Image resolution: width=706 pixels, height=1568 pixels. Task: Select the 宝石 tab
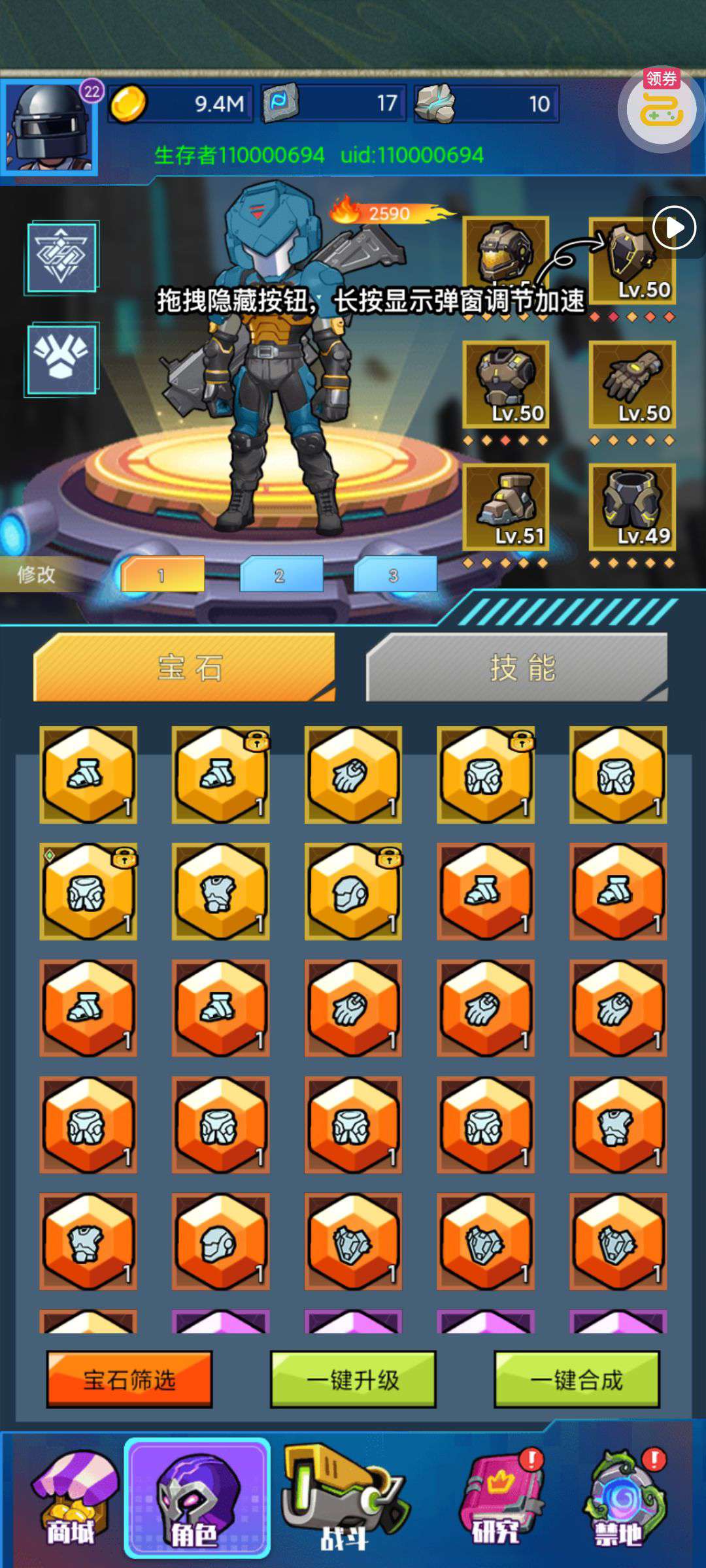click(186, 668)
